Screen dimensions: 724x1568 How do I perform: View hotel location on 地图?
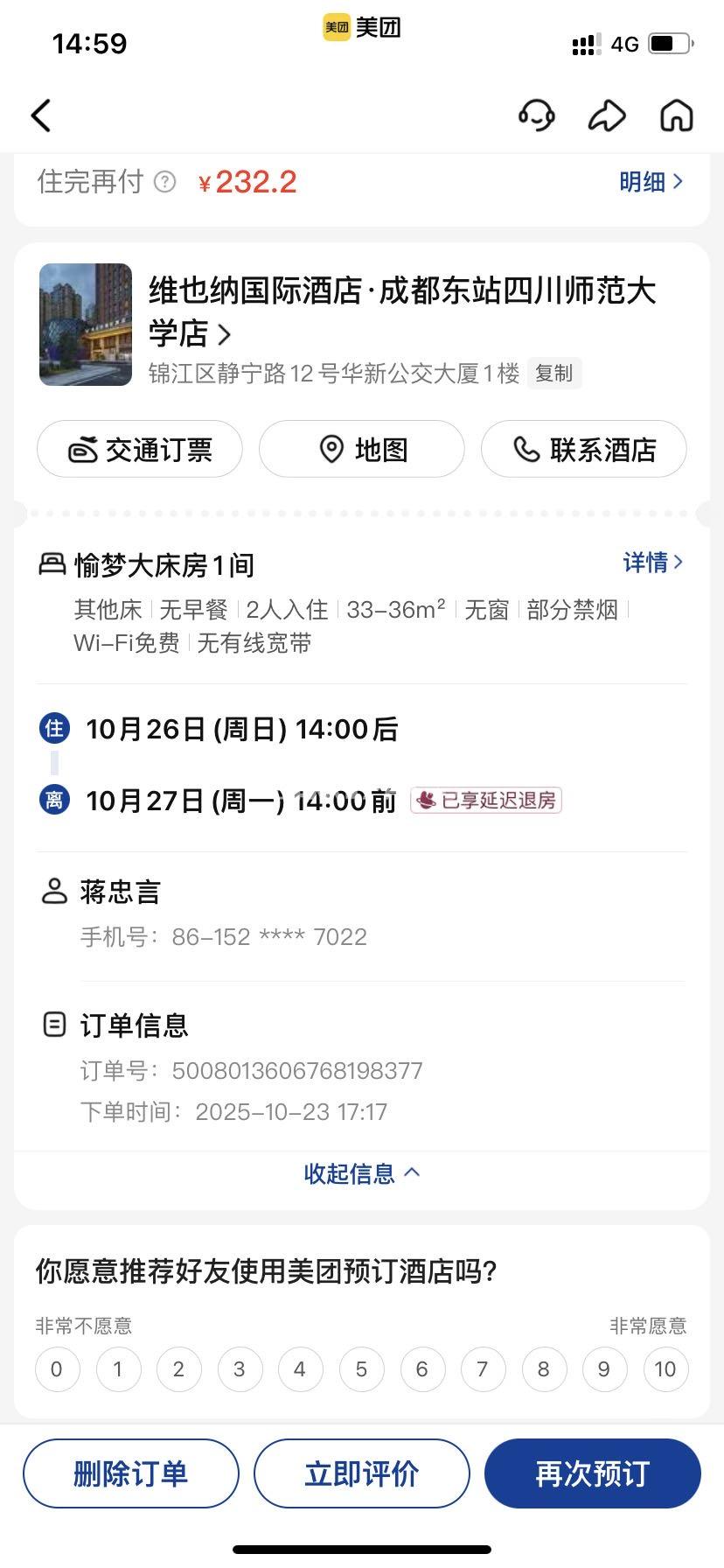click(362, 450)
